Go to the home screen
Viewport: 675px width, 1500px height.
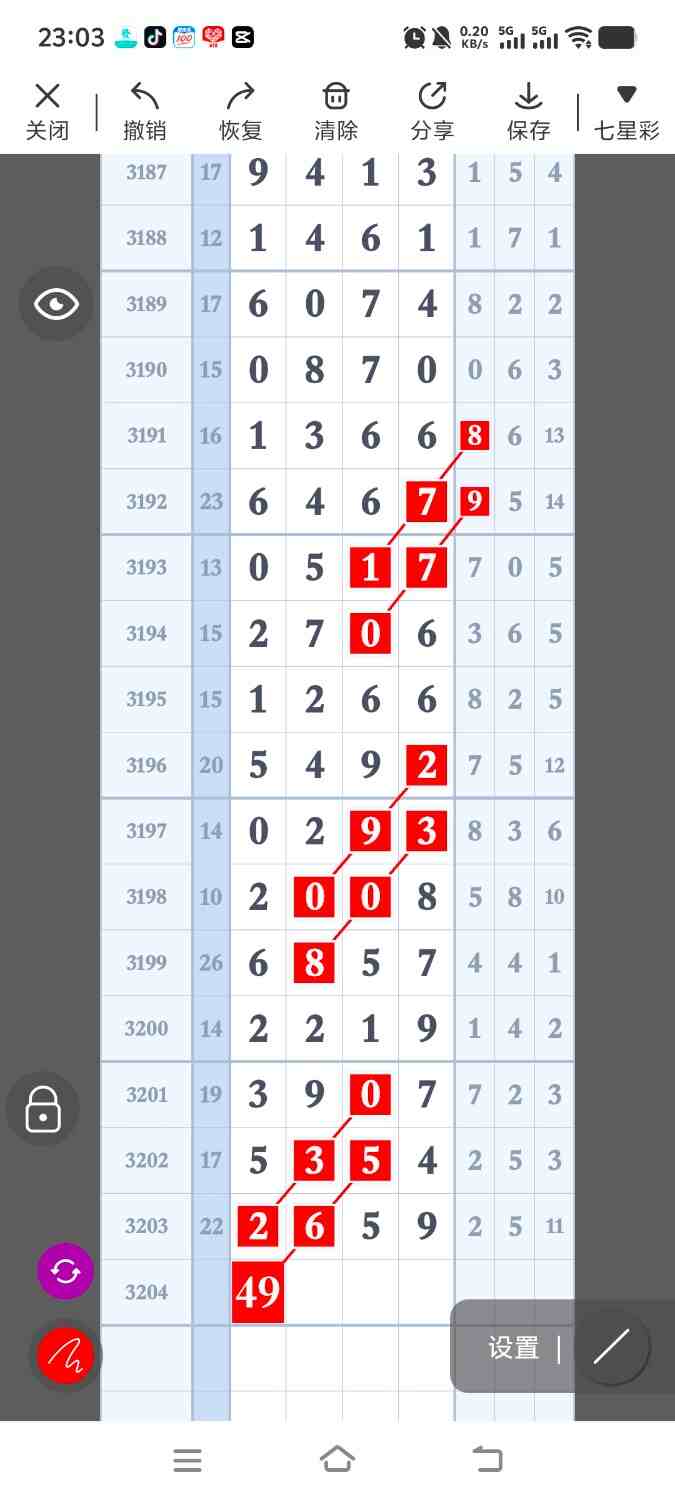(x=337, y=1460)
